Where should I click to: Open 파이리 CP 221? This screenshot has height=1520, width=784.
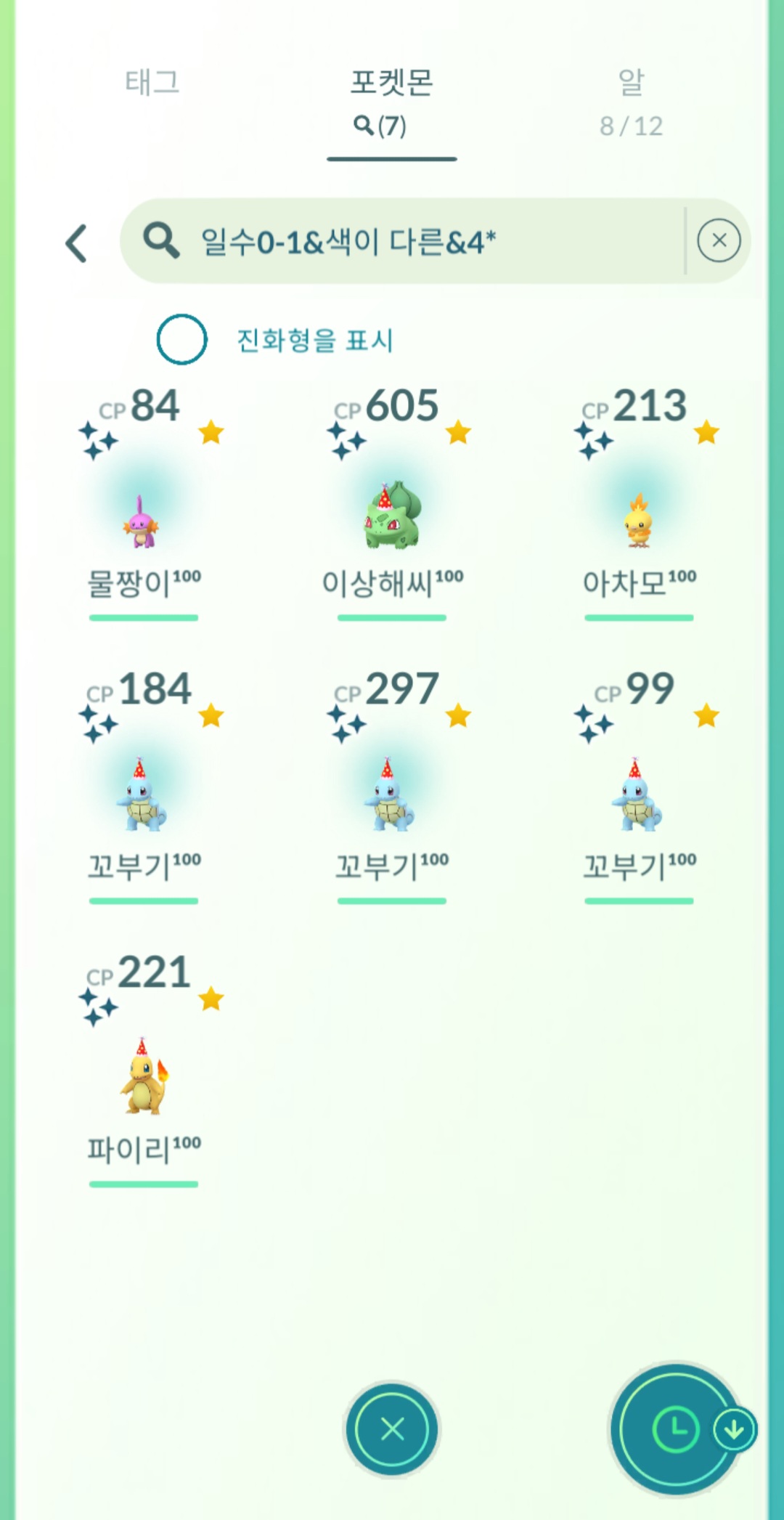pyautogui.click(x=144, y=1069)
